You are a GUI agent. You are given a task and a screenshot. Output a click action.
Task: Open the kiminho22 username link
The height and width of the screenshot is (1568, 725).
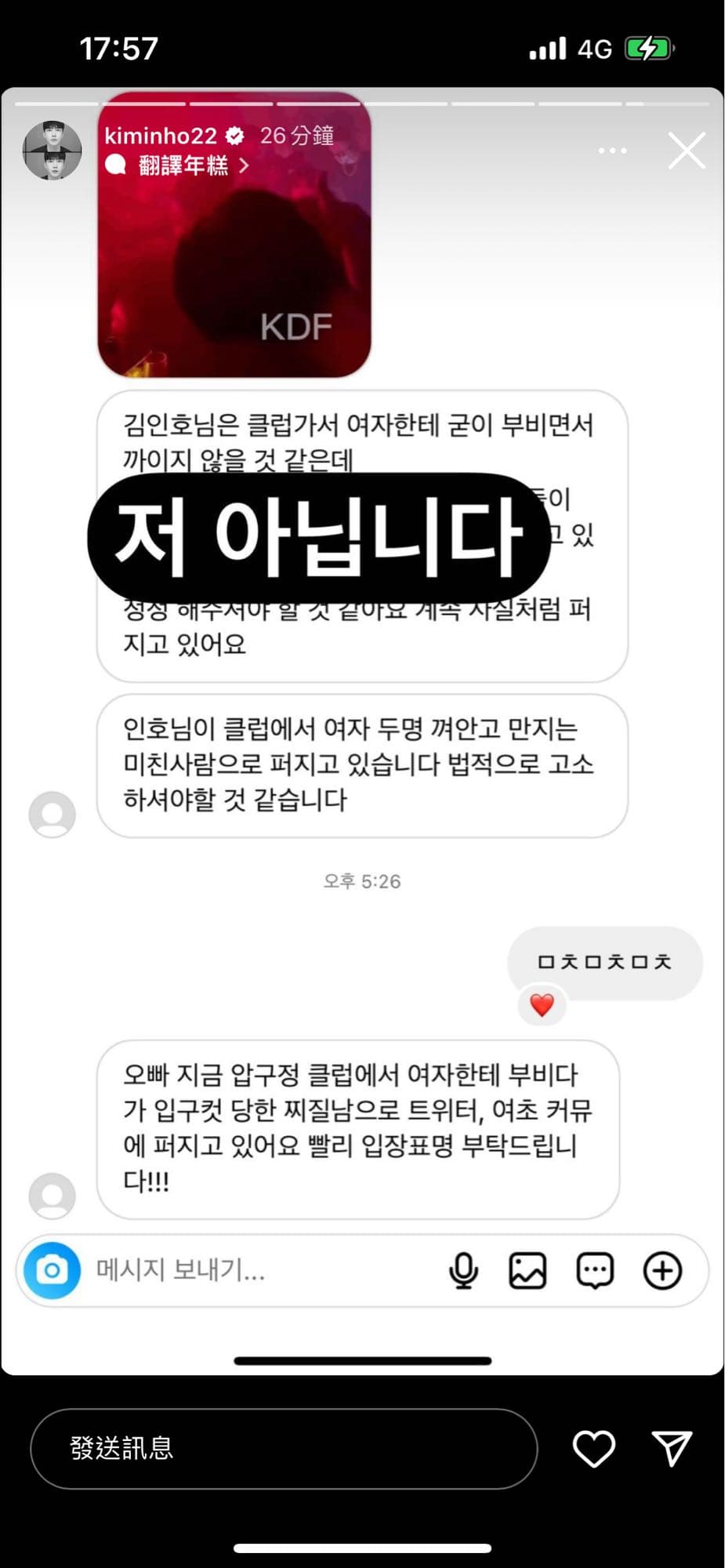(x=161, y=136)
